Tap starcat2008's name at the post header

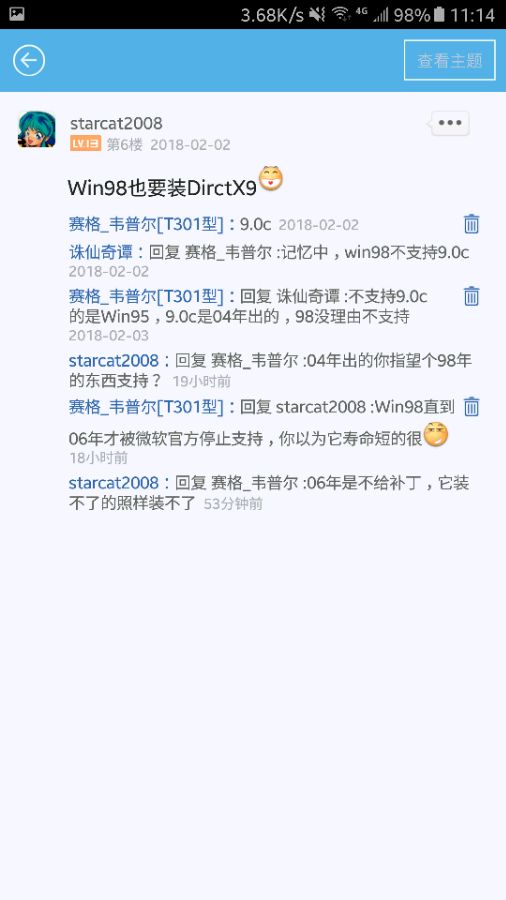click(x=116, y=123)
